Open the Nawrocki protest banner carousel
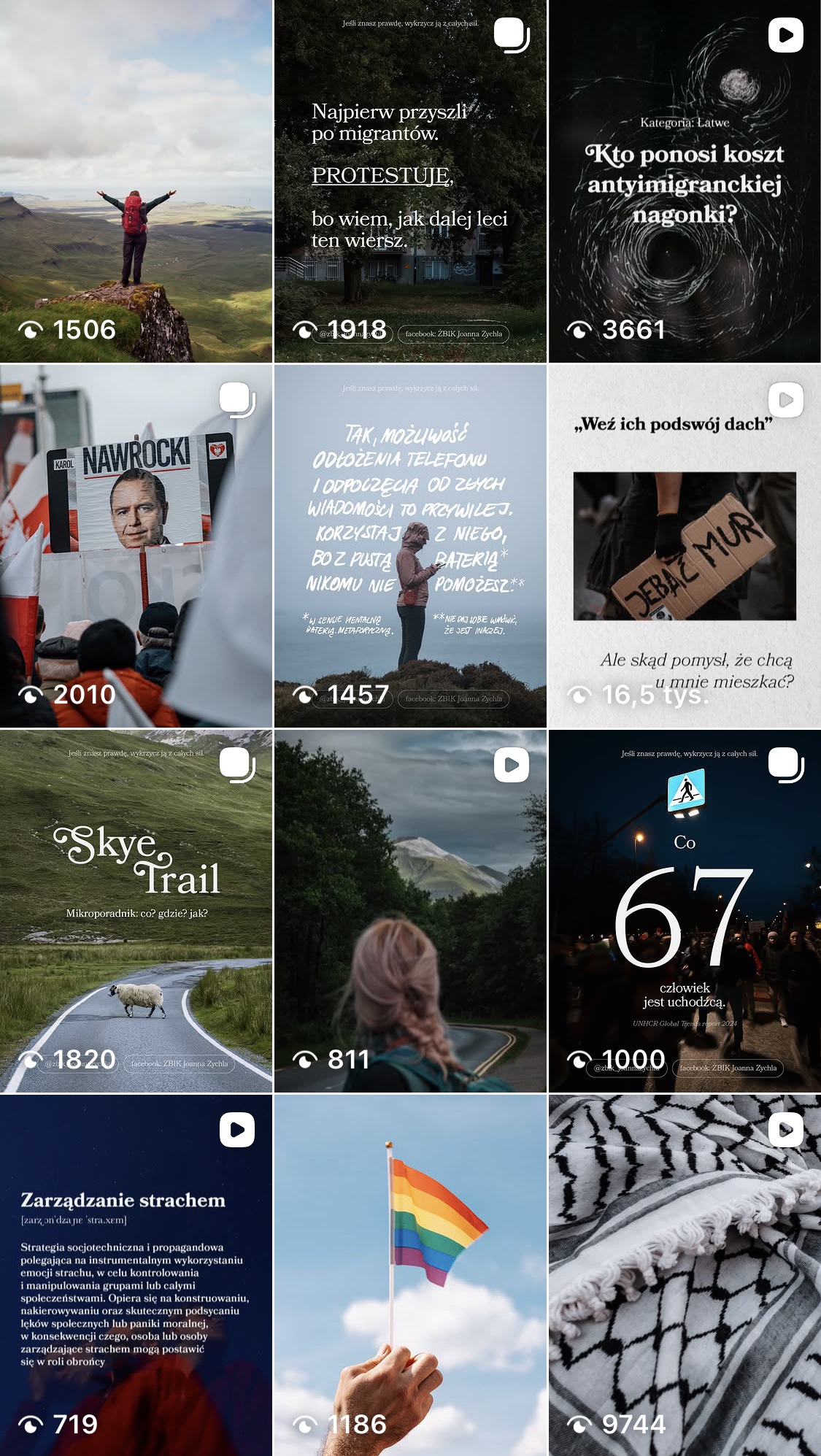Viewport: 821px width, 1456px height. click(x=136, y=546)
